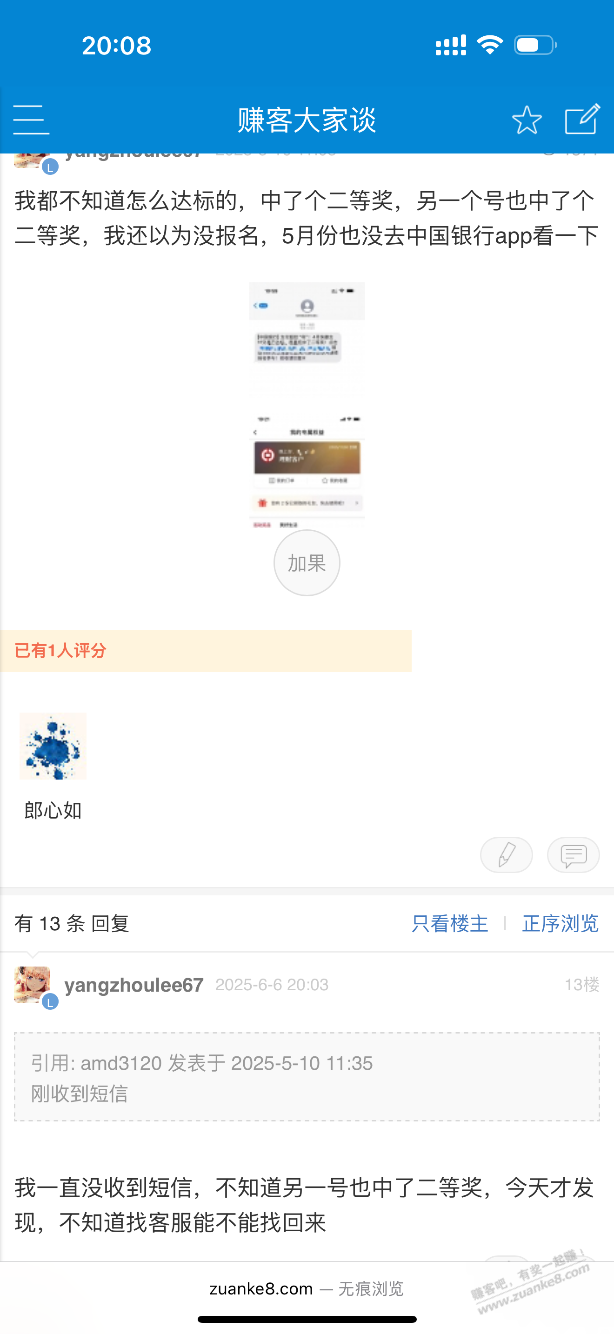Open the attached screenshot image in the post
The image size is (614, 1334).
click(x=307, y=400)
